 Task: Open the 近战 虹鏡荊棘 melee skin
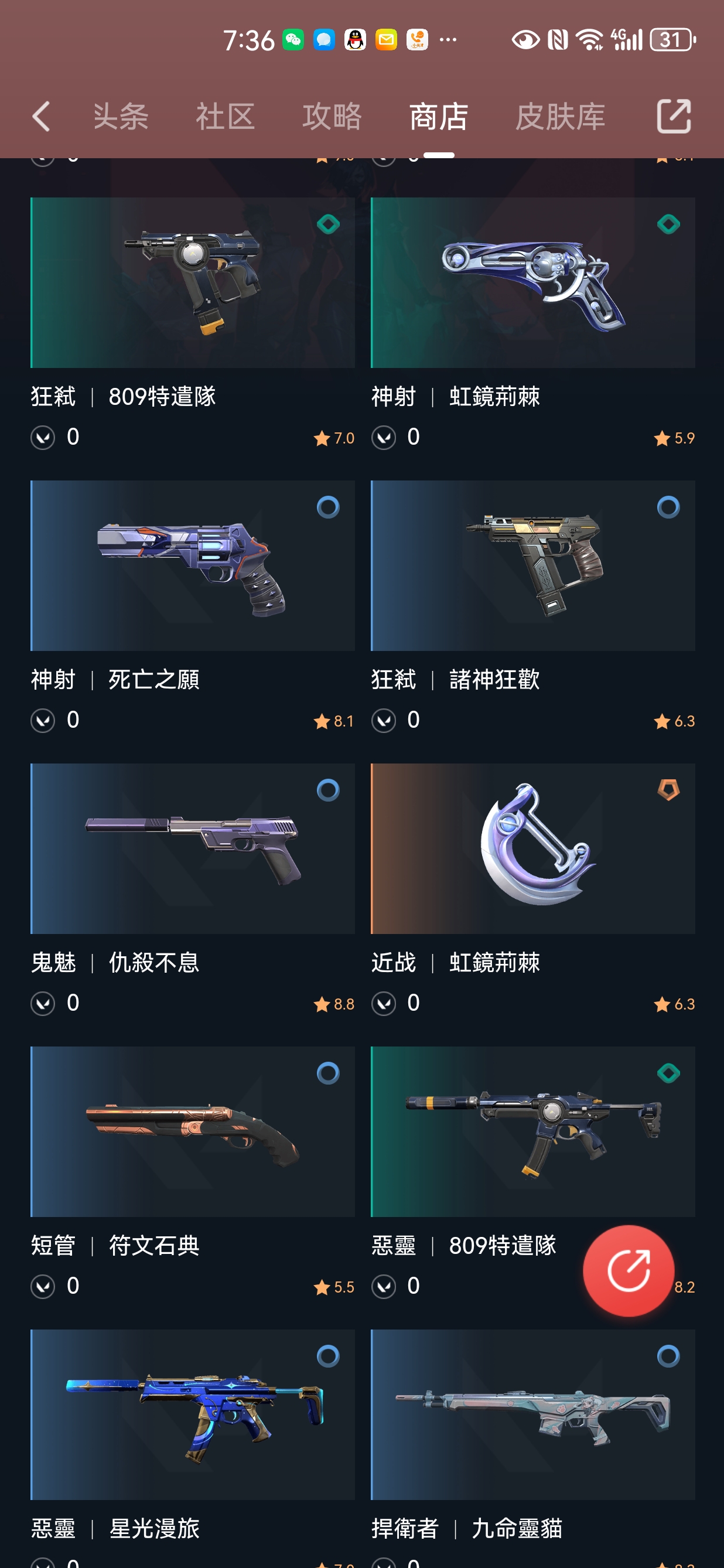(532, 848)
